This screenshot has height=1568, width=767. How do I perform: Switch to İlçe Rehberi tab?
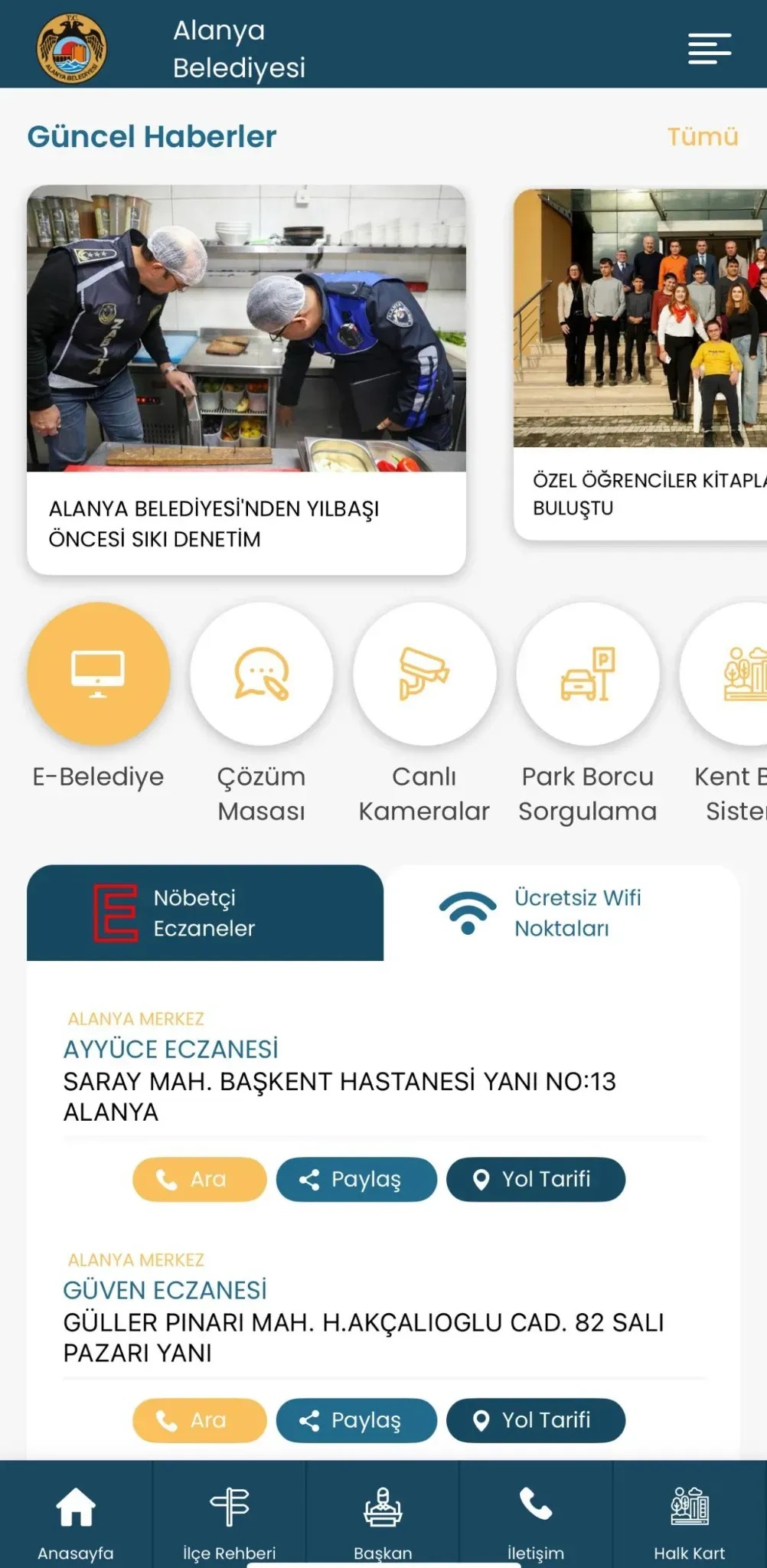229,1520
